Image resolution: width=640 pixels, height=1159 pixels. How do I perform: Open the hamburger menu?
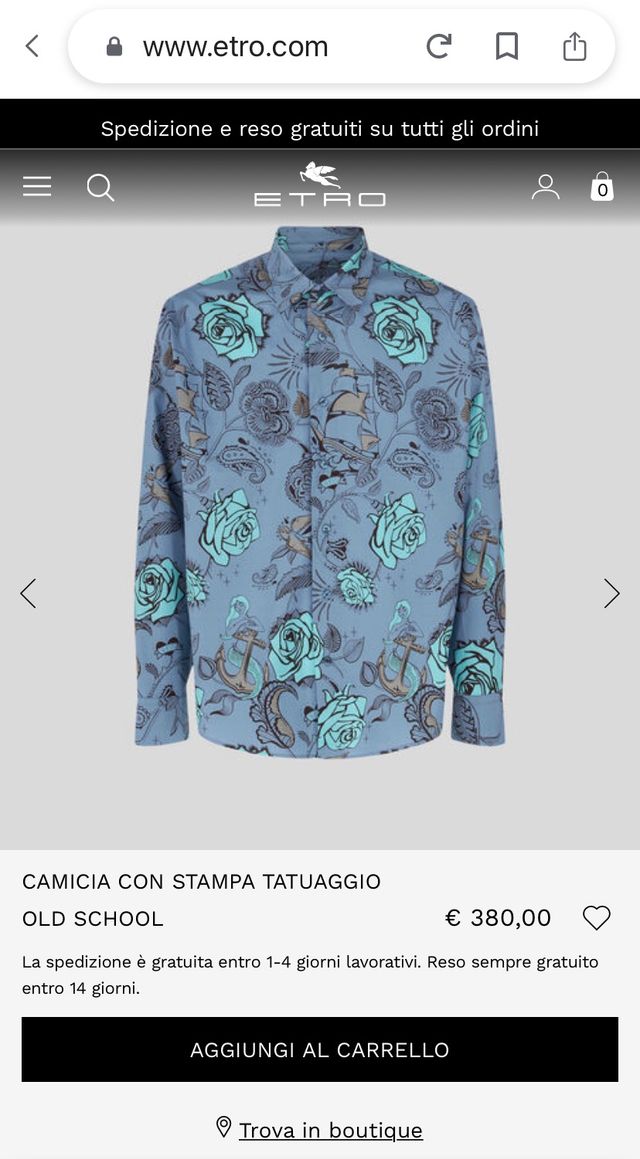pos(37,187)
